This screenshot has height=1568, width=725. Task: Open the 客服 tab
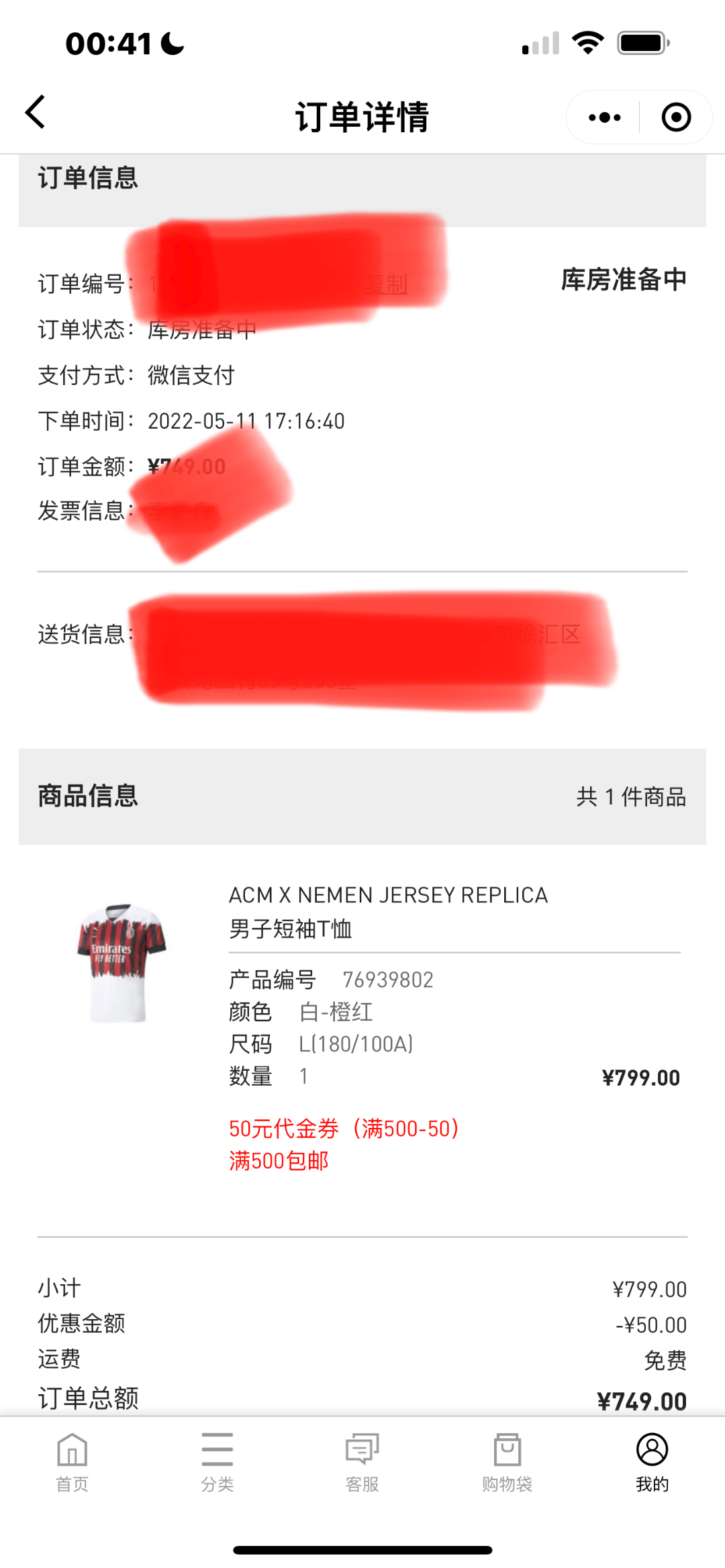pos(362,1463)
